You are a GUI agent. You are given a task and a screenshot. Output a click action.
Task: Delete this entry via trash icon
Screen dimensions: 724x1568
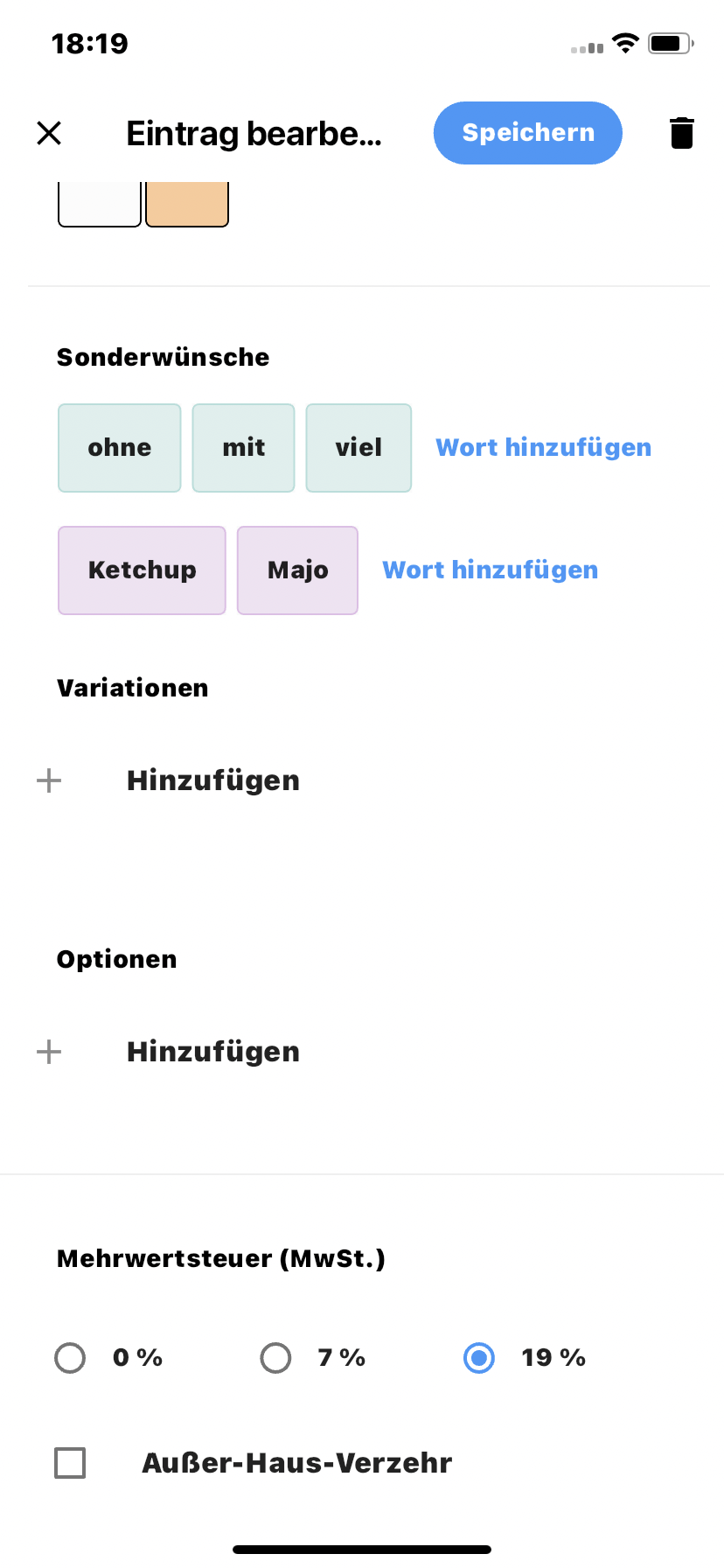[682, 133]
